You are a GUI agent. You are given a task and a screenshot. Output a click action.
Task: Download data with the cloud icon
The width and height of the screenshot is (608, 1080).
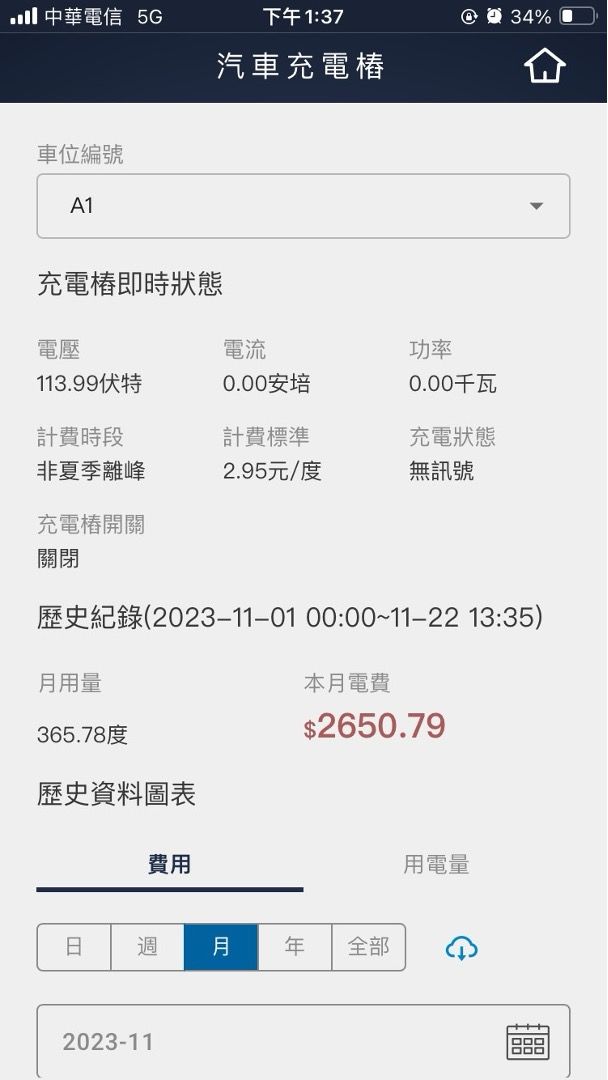point(461,948)
